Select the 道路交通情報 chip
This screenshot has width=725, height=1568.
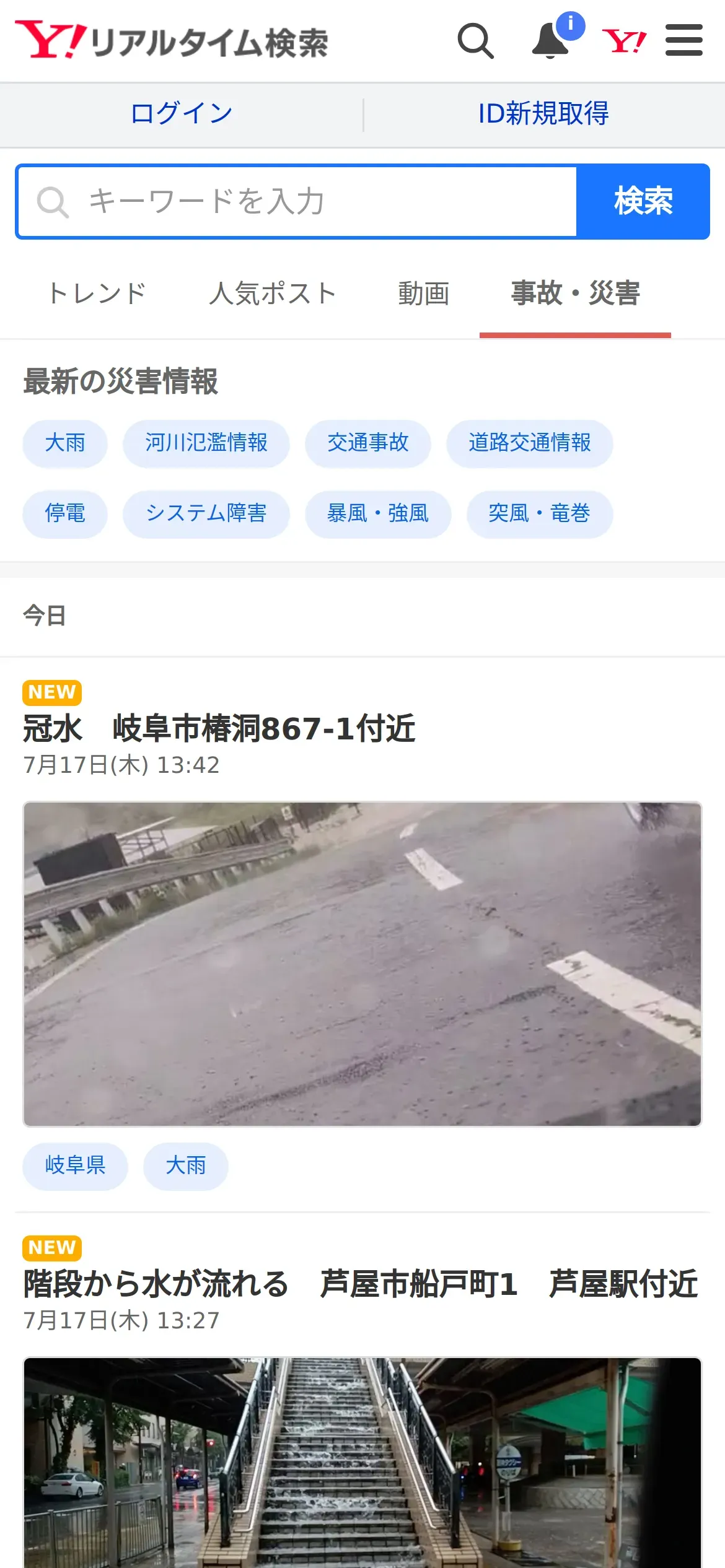coord(529,443)
